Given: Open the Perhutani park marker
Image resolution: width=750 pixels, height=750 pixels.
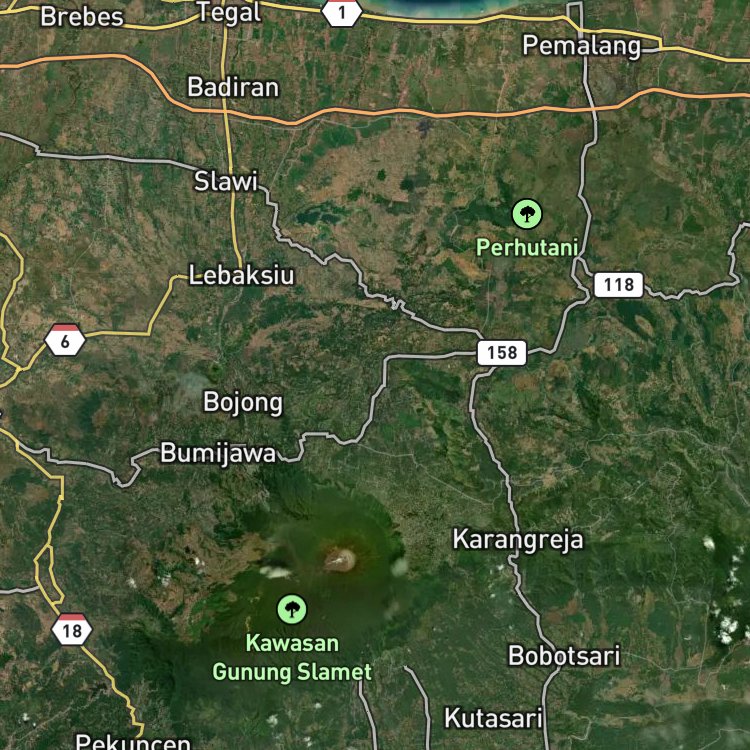Looking at the screenshot, I should (x=527, y=214).
